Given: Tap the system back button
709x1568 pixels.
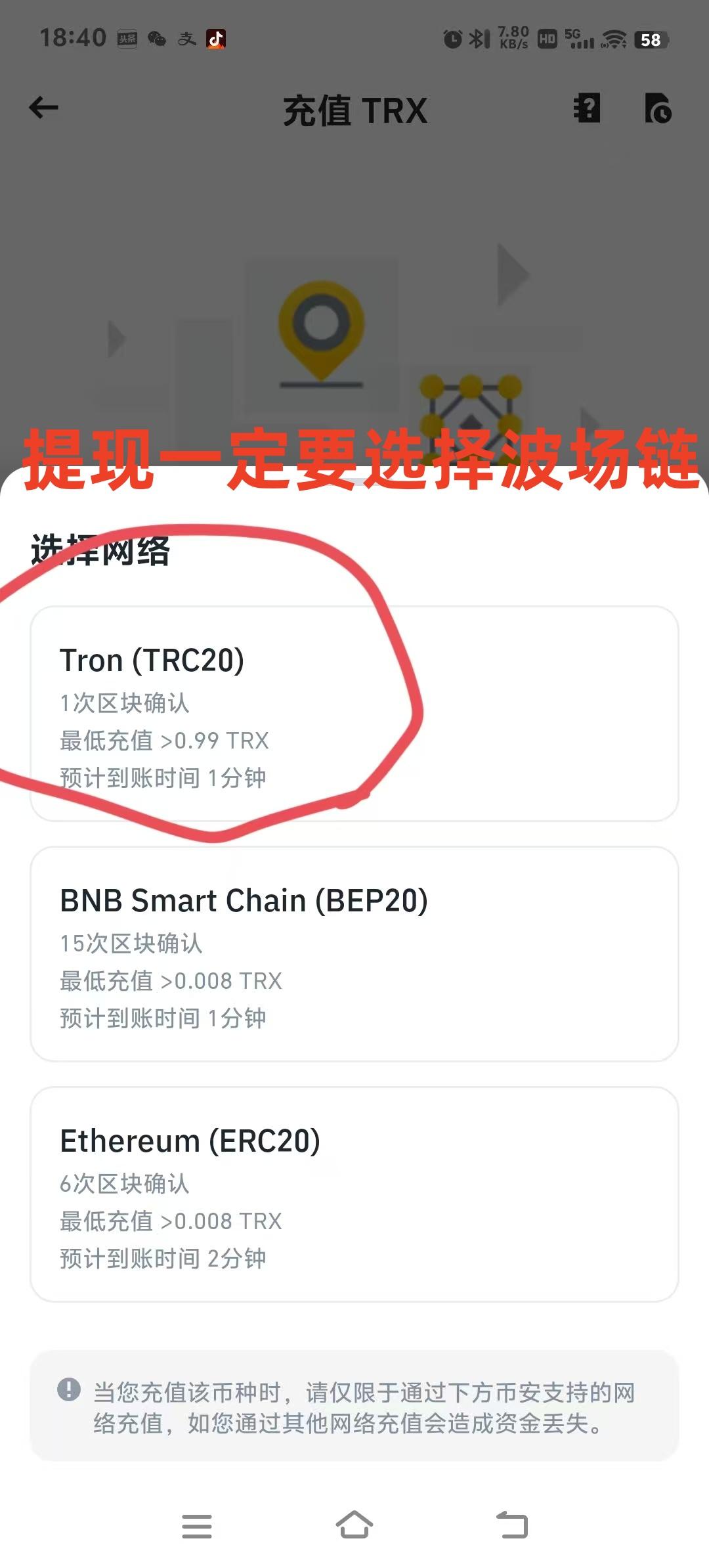Looking at the screenshot, I should click(x=512, y=1525).
